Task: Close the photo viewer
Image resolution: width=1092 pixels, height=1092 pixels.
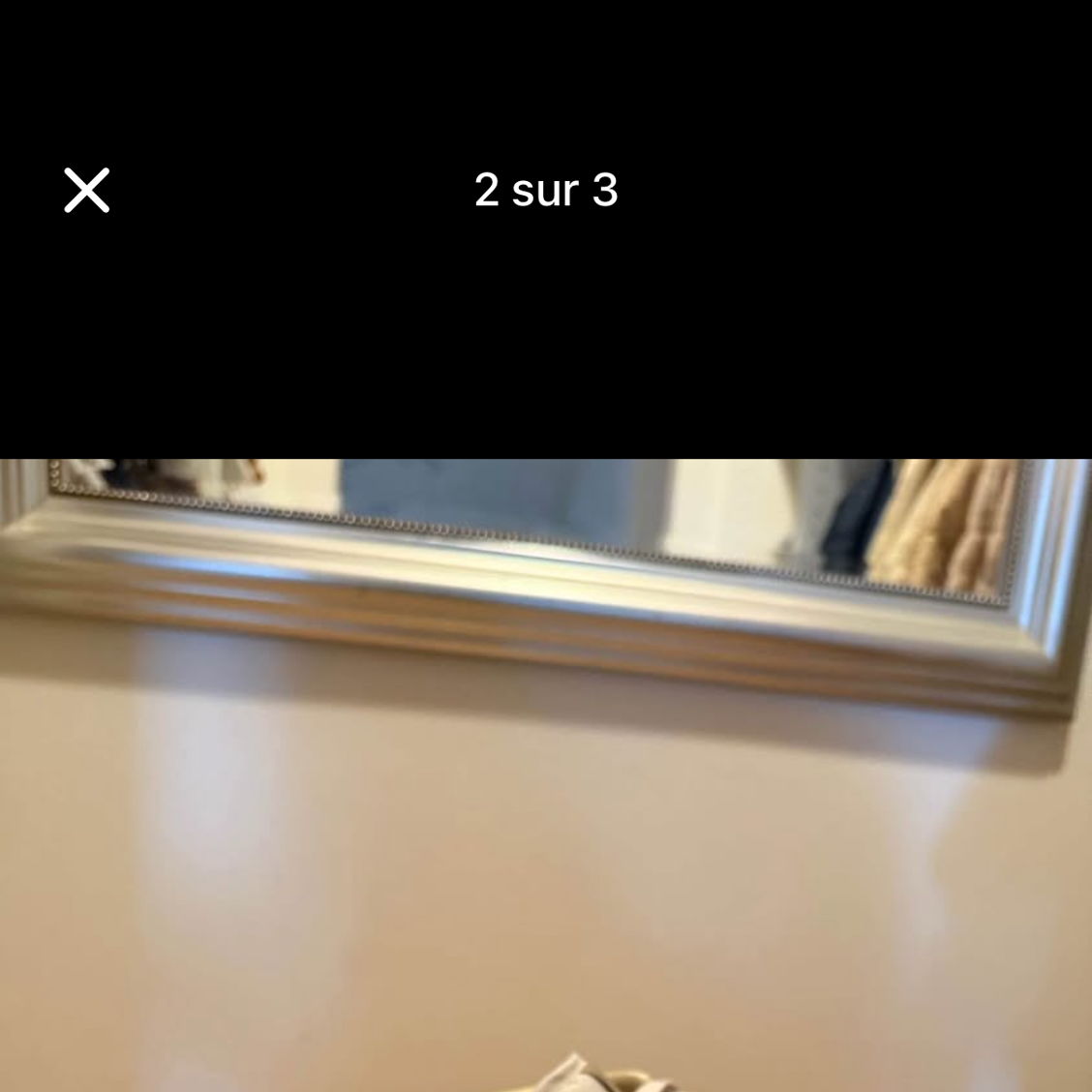Action: [87, 190]
